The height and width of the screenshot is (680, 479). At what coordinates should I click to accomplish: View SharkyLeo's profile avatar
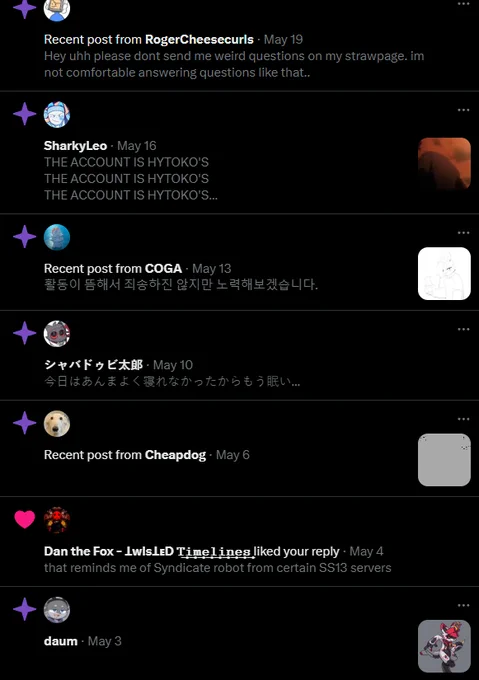click(x=57, y=115)
